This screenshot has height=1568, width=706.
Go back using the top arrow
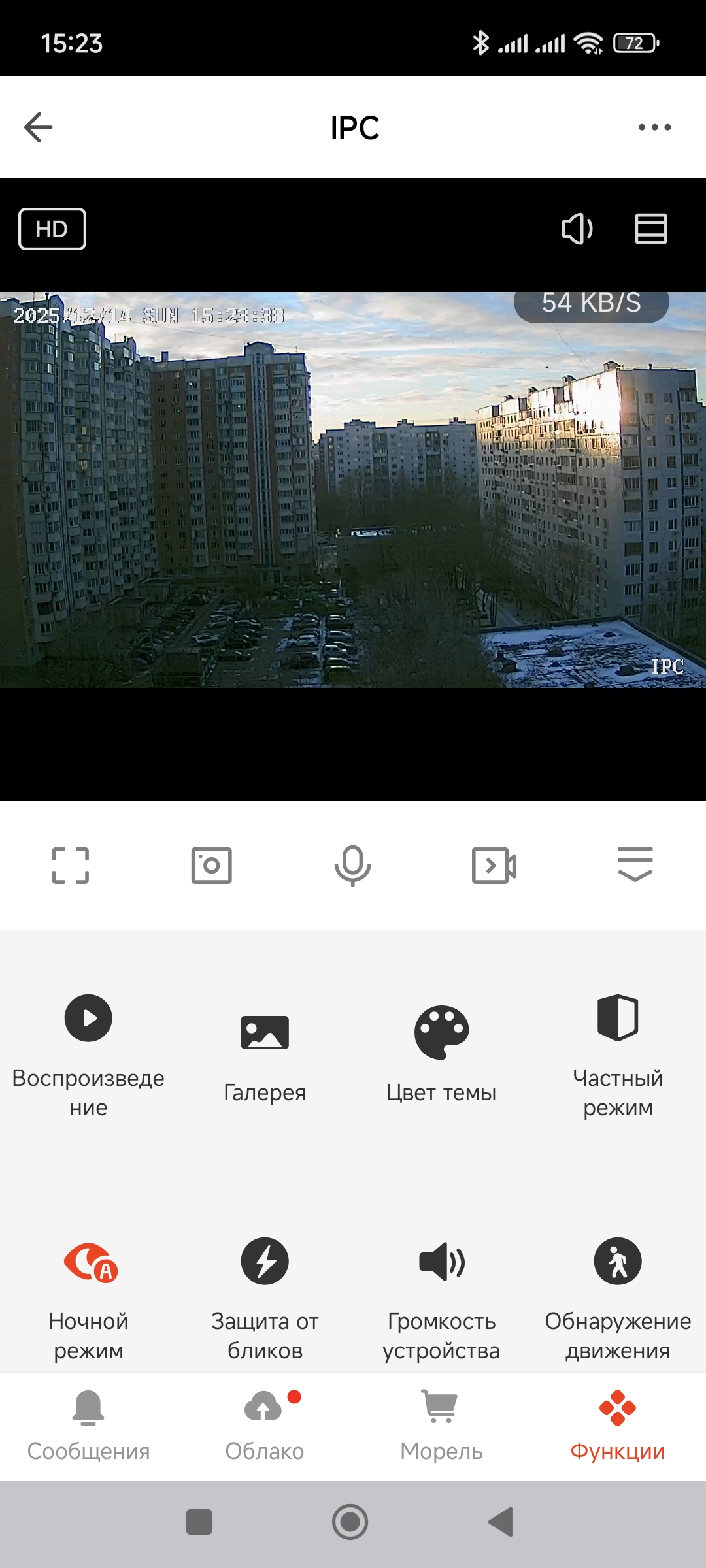point(38,127)
